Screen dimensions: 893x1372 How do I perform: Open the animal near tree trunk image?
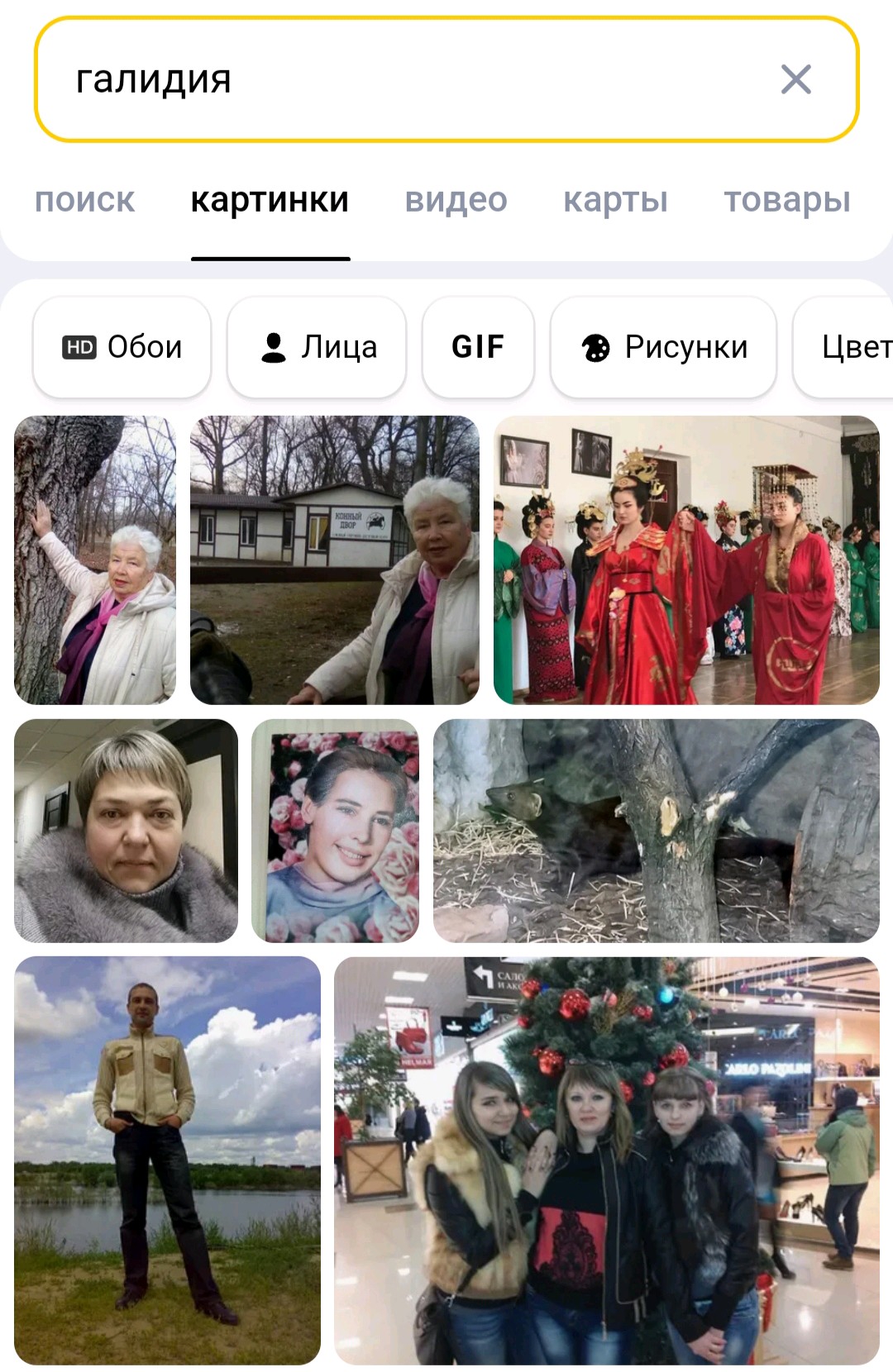[656, 831]
